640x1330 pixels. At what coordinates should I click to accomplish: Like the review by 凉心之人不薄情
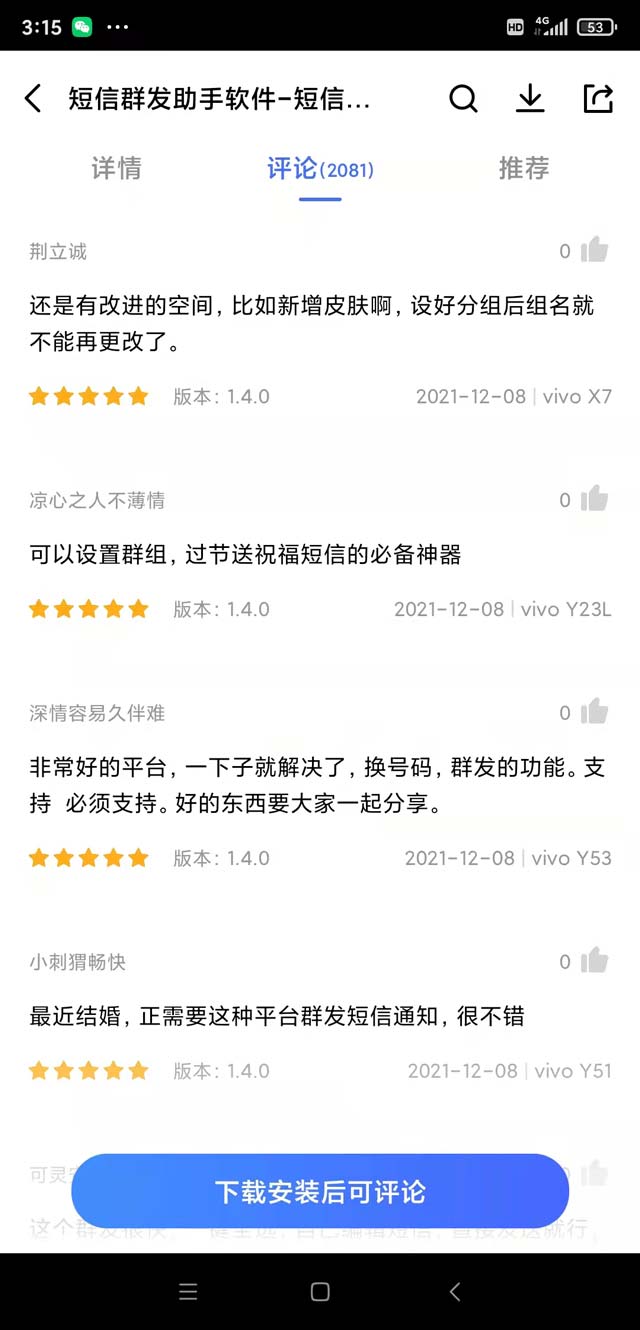[x=594, y=499]
